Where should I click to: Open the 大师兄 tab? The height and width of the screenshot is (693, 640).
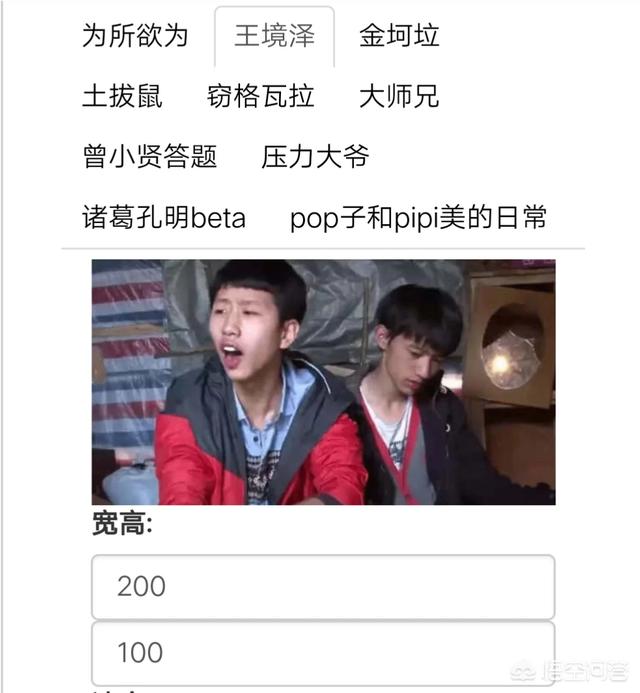pos(398,97)
